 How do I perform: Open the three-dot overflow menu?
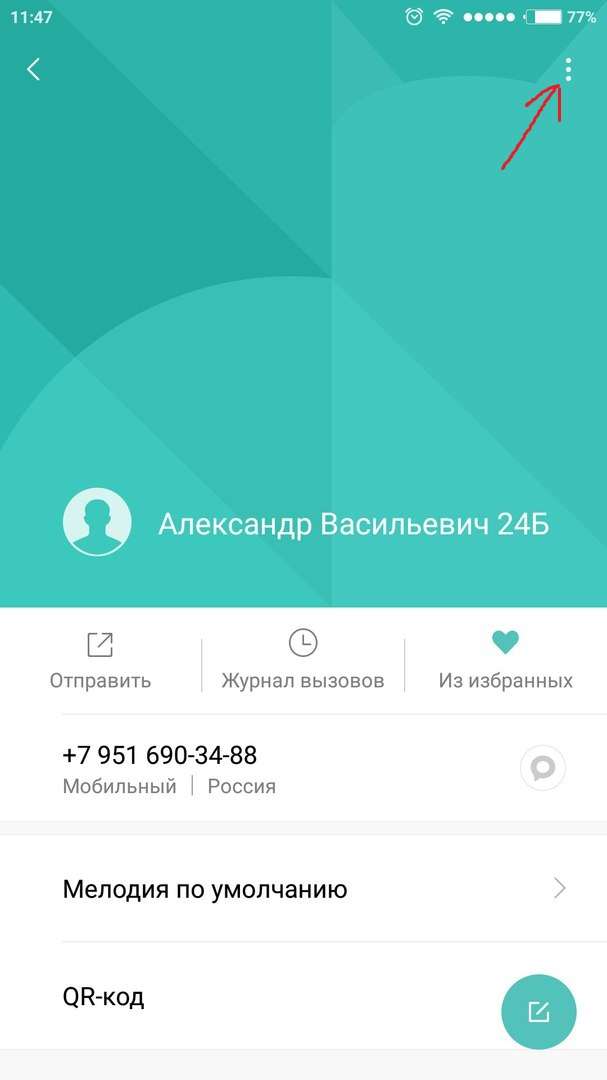[568, 70]
